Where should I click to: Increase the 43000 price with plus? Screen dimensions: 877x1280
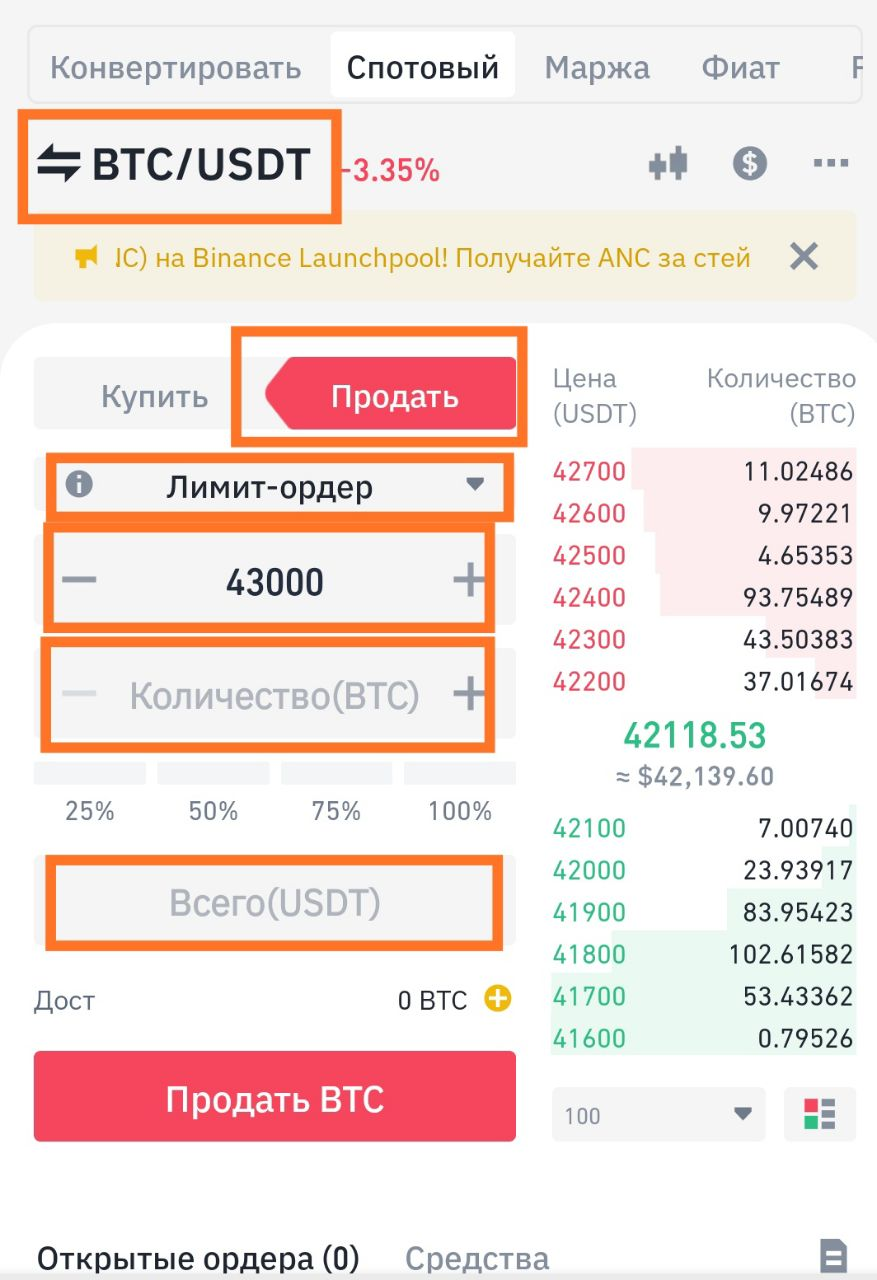click(468, 581)
